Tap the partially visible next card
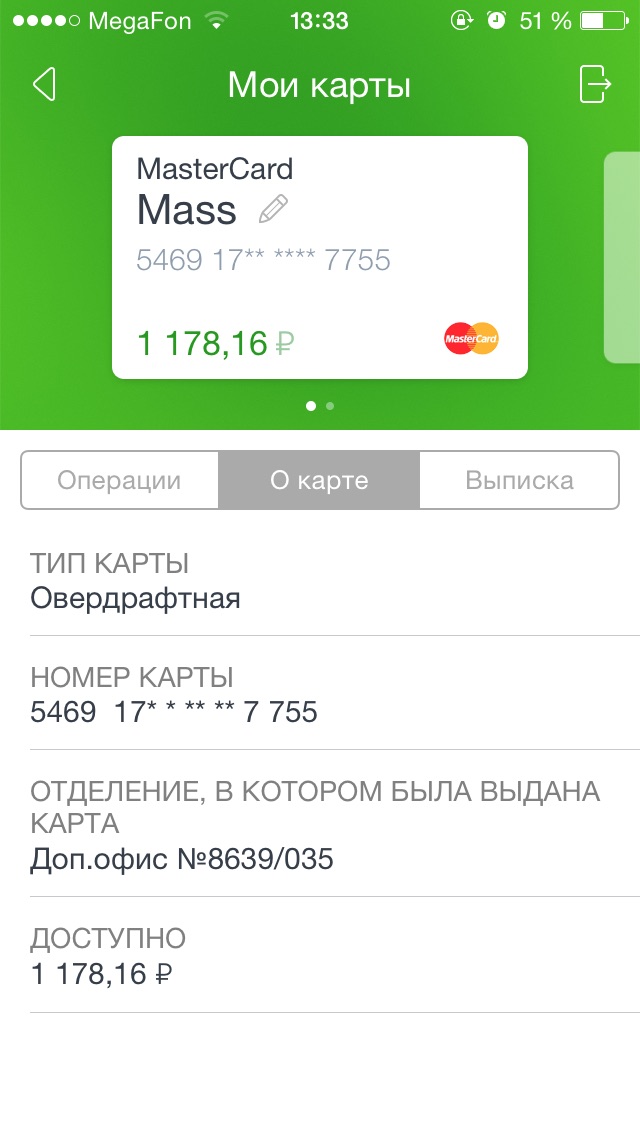Screen dimensions: 640x1136 click(x=622, y=257)
